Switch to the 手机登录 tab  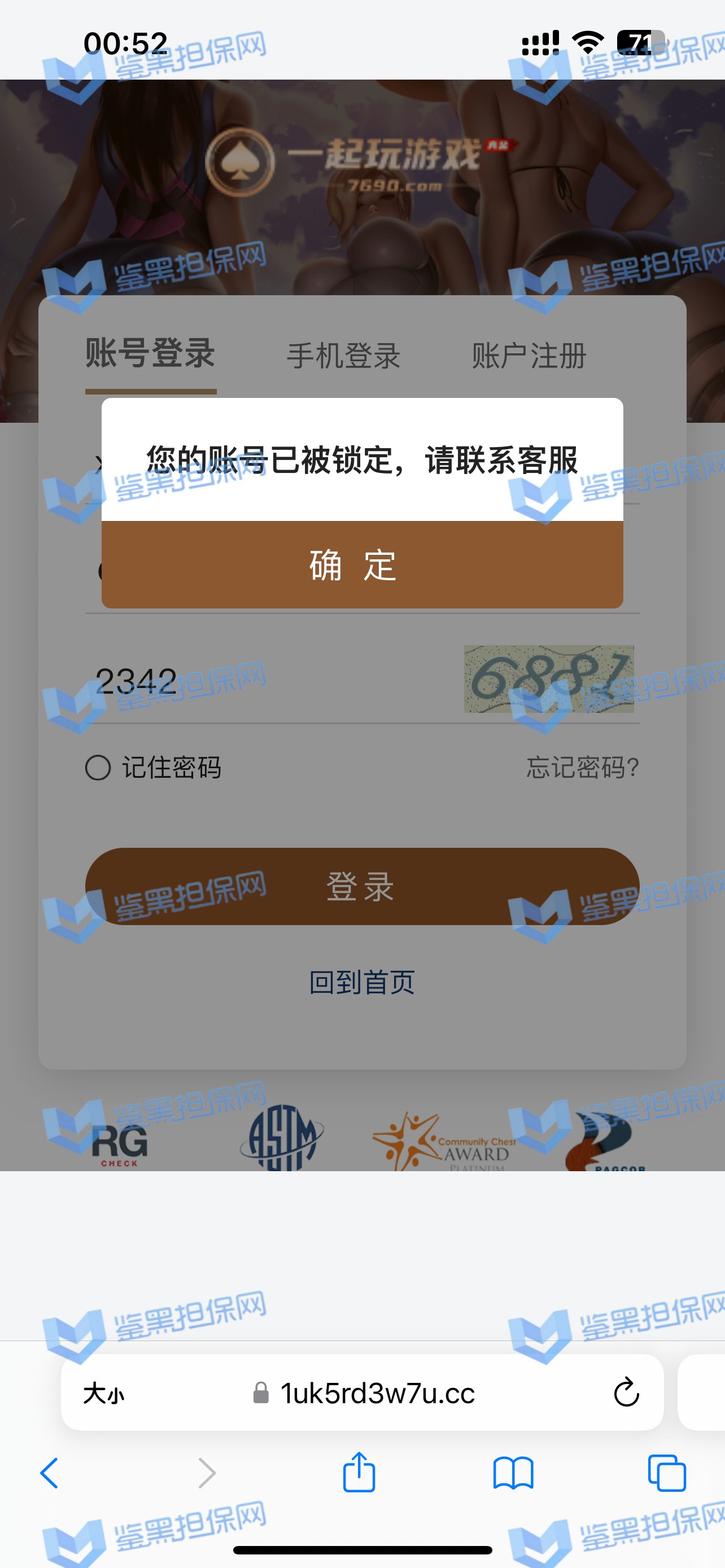point(343,356)
